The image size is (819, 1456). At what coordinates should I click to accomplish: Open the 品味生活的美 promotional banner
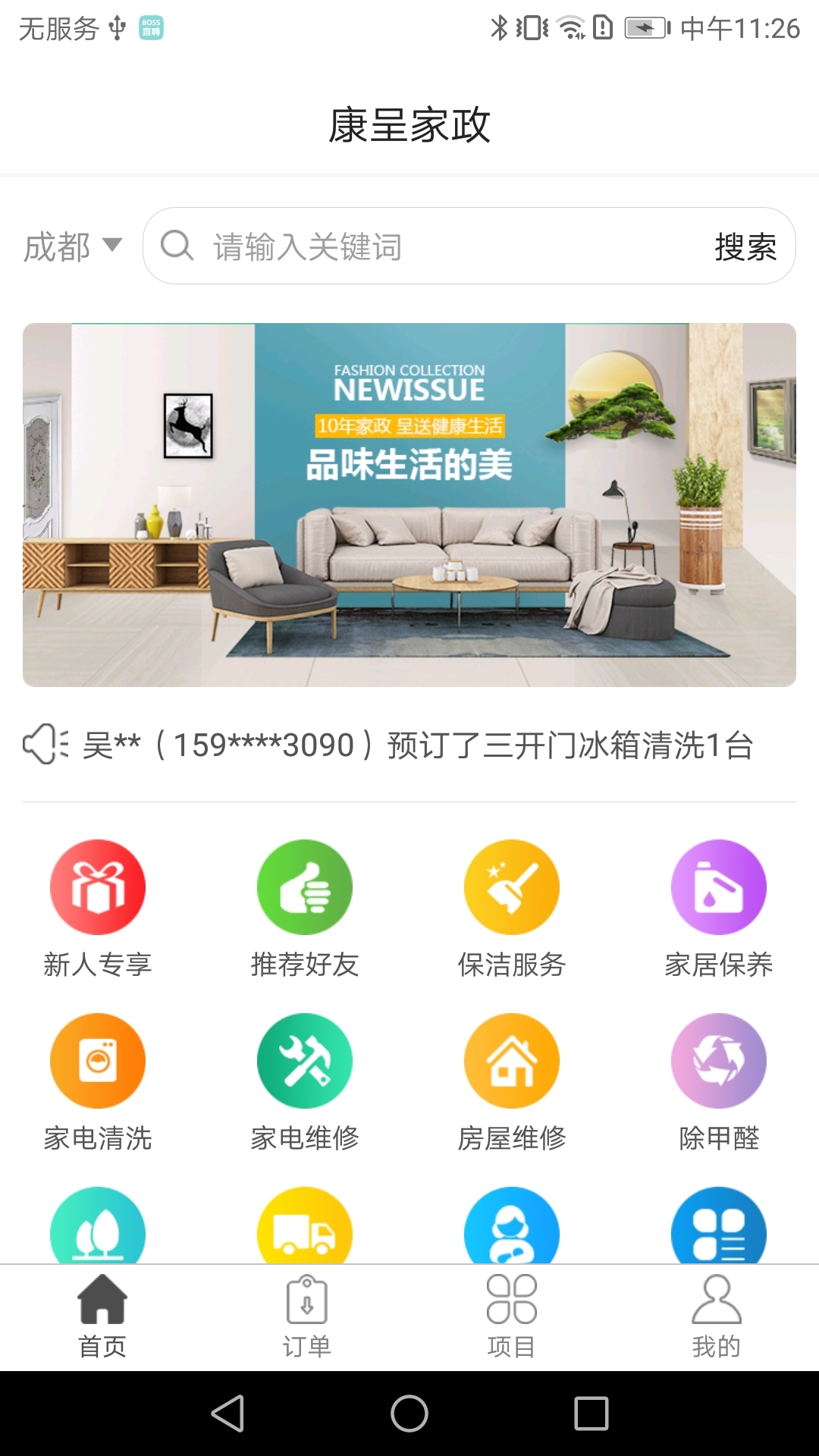coord(409,504)
